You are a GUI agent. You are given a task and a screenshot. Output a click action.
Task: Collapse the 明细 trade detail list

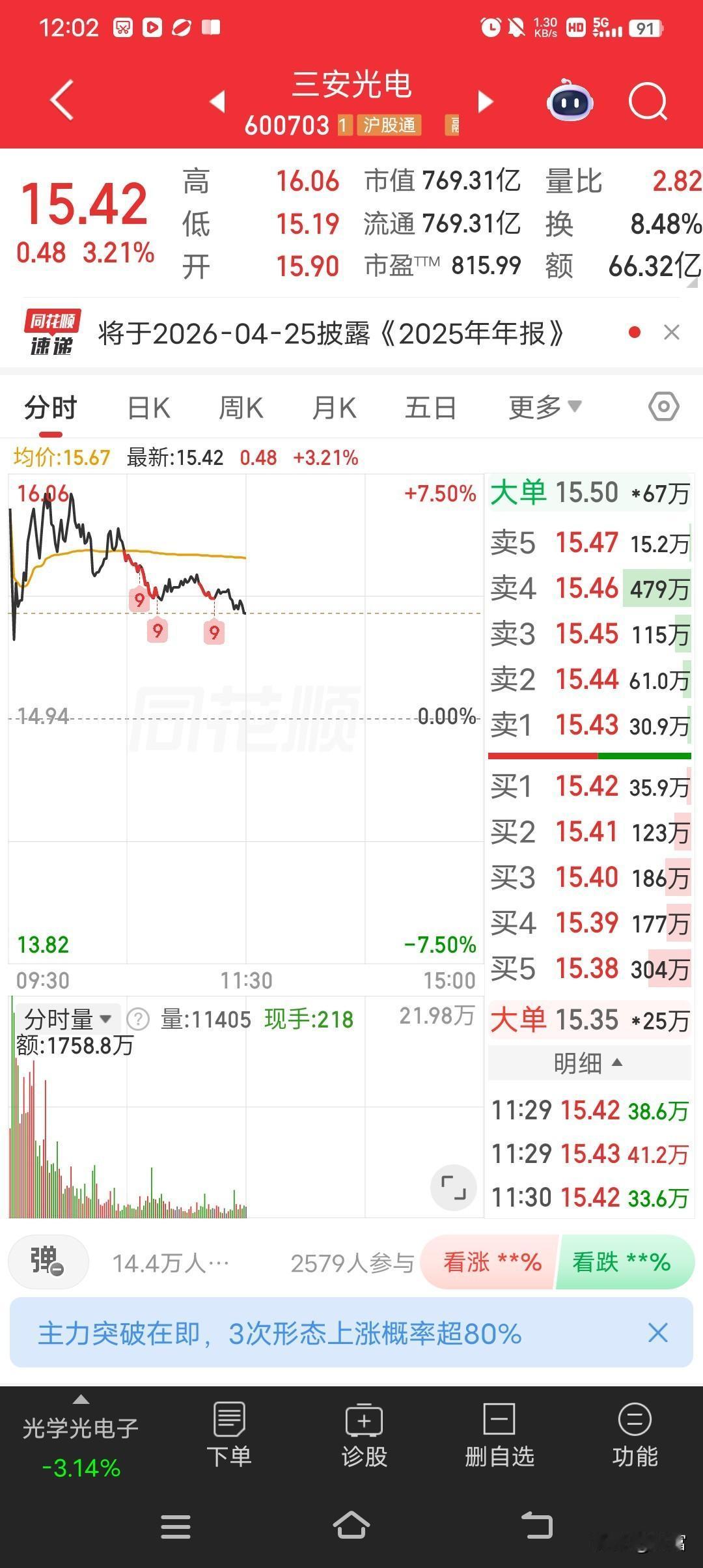[588, 1063]
